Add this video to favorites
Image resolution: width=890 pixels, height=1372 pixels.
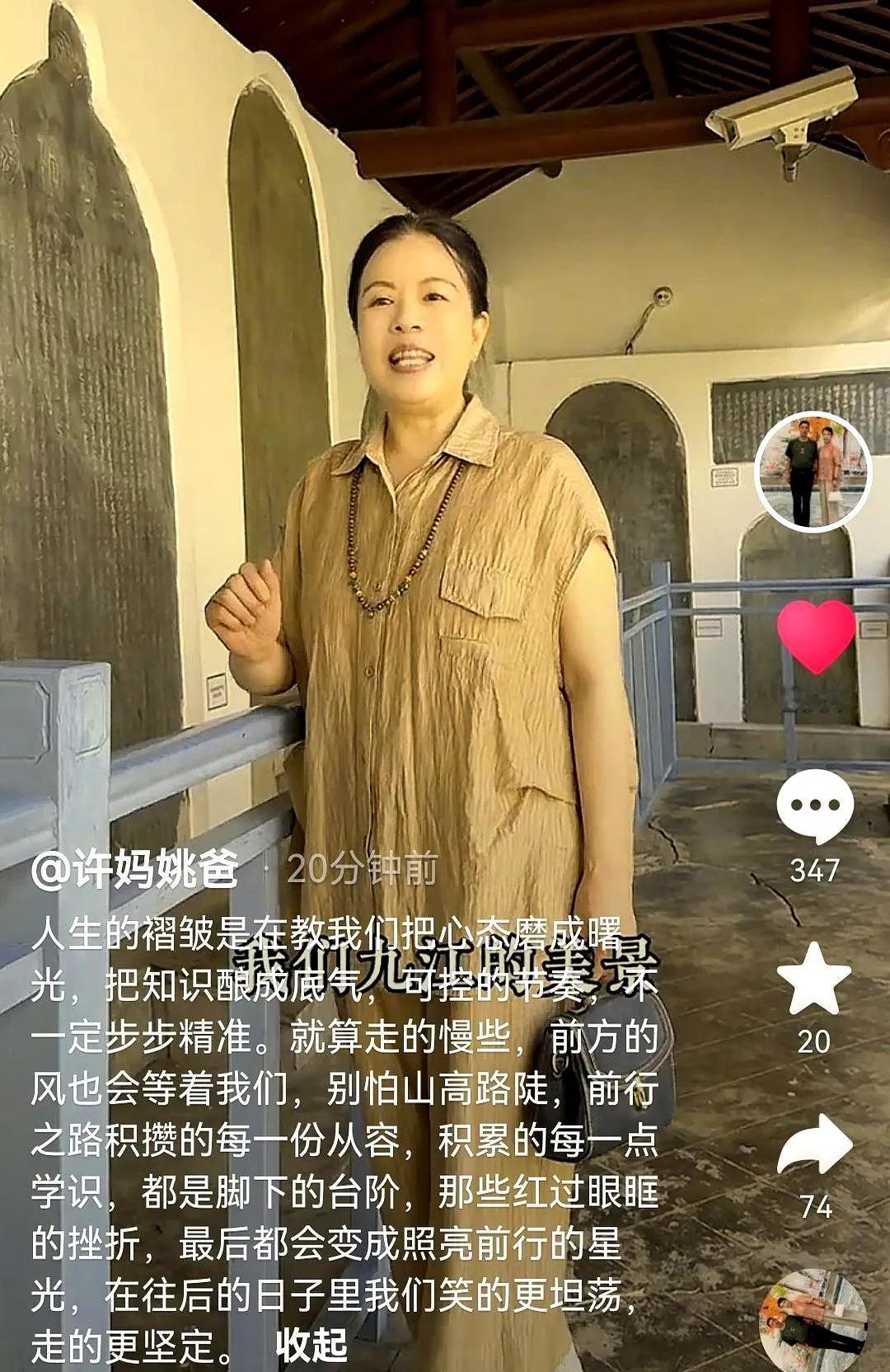(x=813, y=979)
